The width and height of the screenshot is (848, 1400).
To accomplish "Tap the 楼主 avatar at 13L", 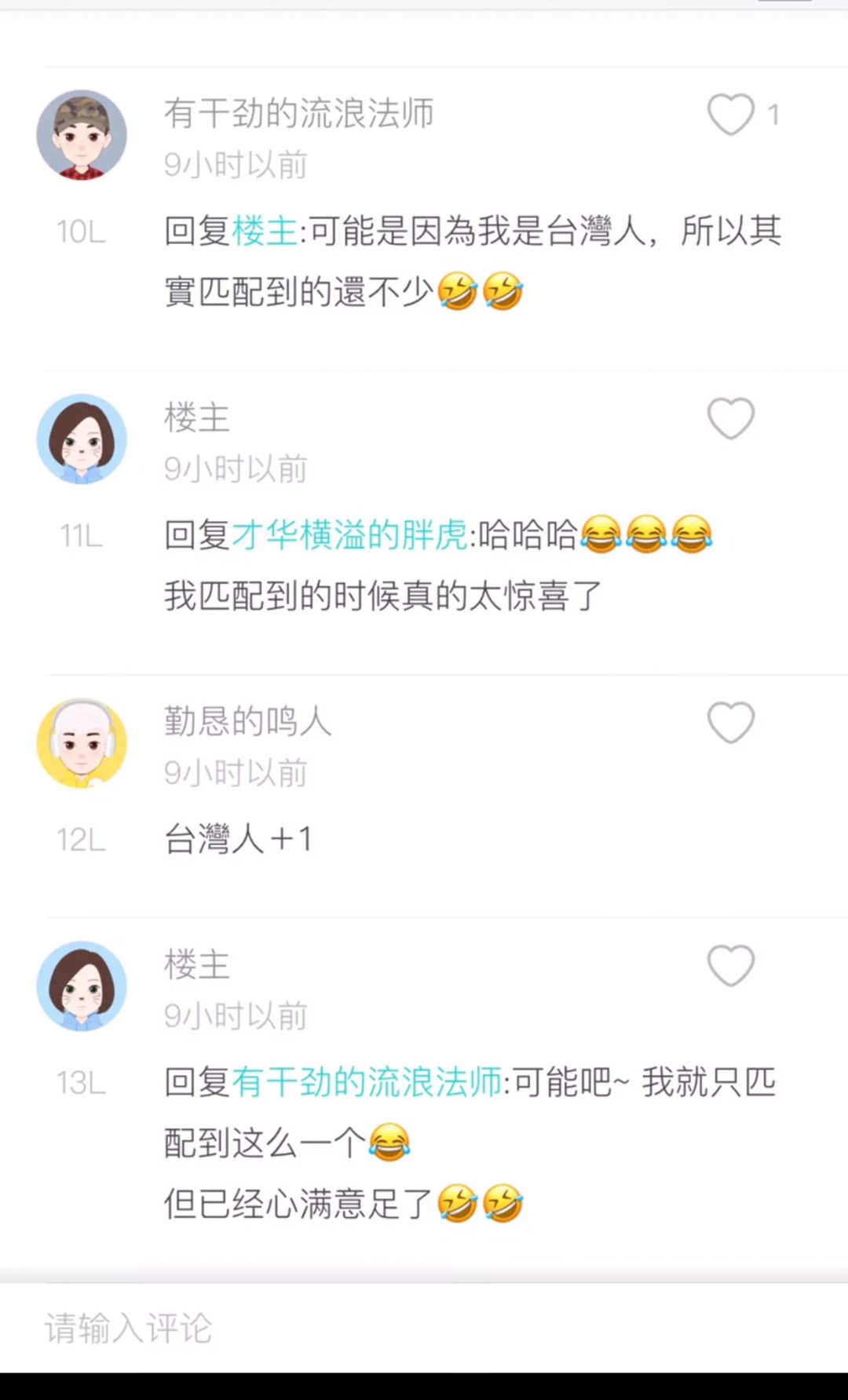I will coord(82,986).
